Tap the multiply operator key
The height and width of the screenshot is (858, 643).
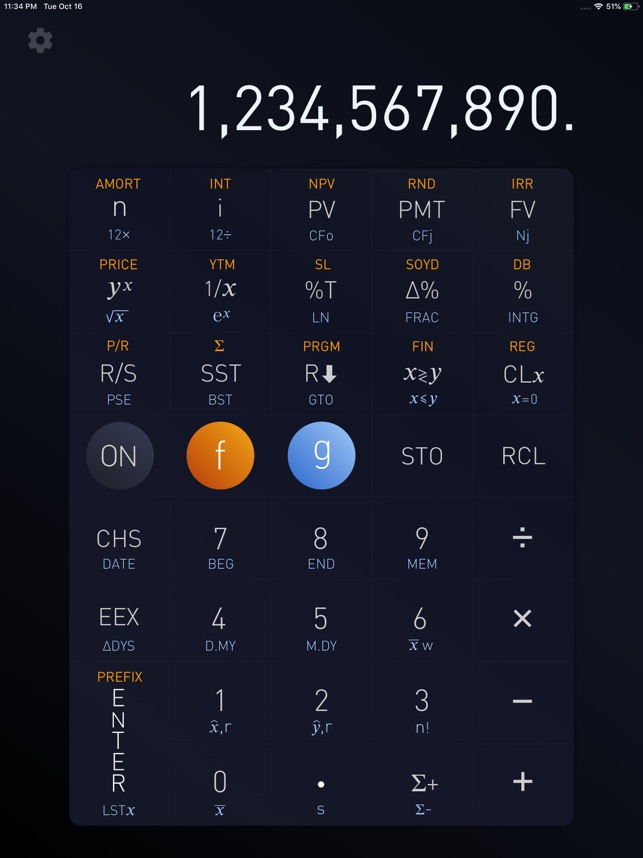click(522, 619)
